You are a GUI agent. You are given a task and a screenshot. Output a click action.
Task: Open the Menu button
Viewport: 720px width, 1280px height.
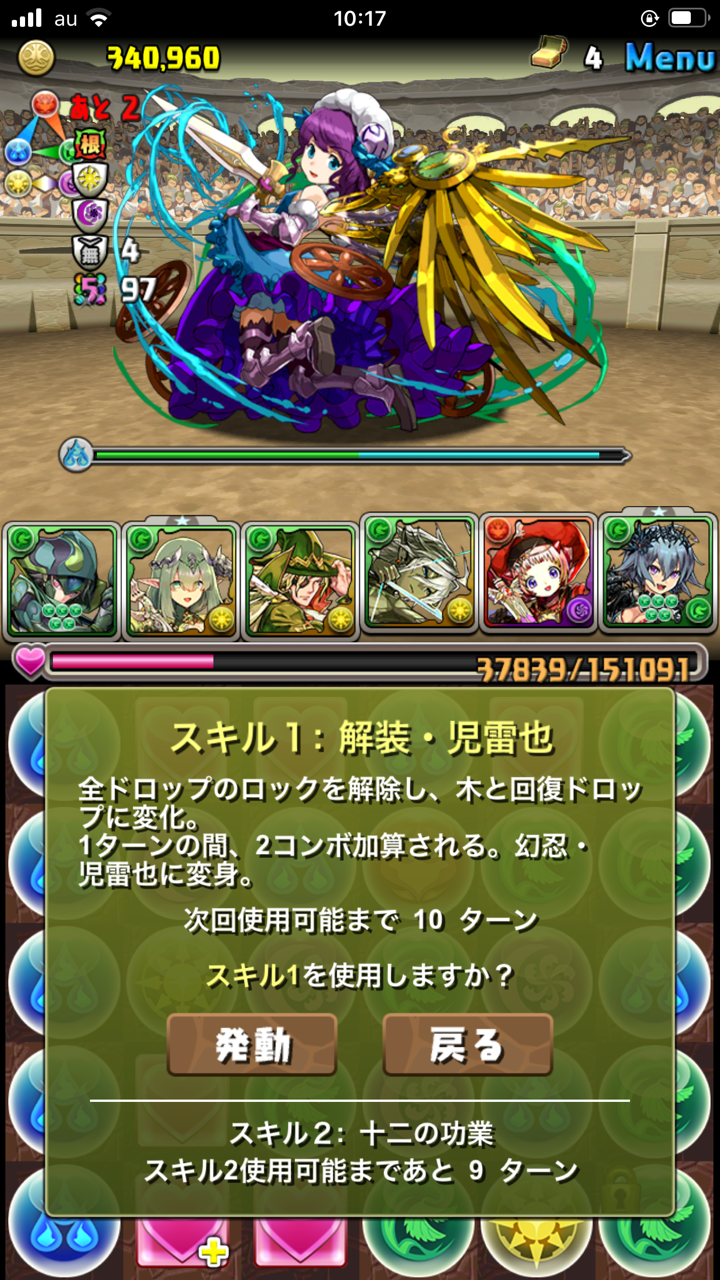pyautogui.click(x=670, y=58)
